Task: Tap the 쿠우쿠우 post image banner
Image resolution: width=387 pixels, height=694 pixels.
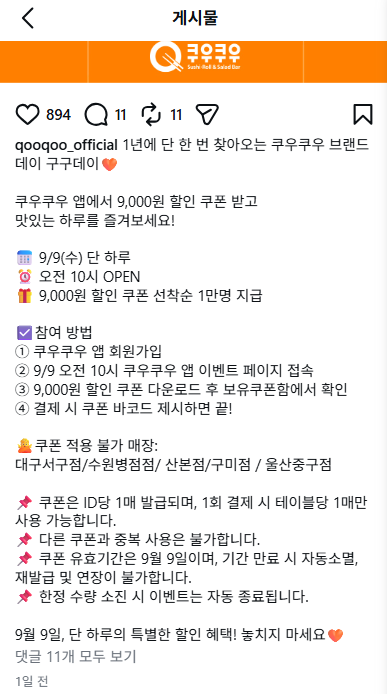Action: pyautogui.click(x=194, y=62)
